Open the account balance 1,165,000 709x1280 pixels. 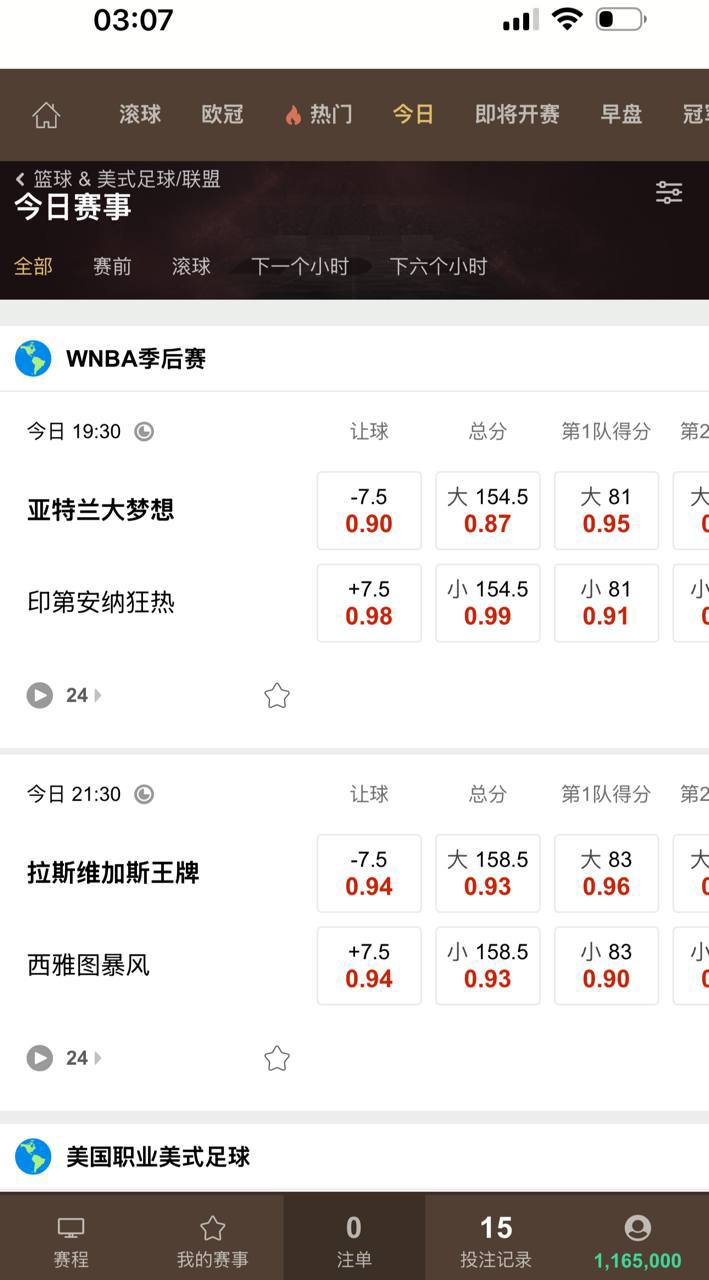pos(637,1242)
